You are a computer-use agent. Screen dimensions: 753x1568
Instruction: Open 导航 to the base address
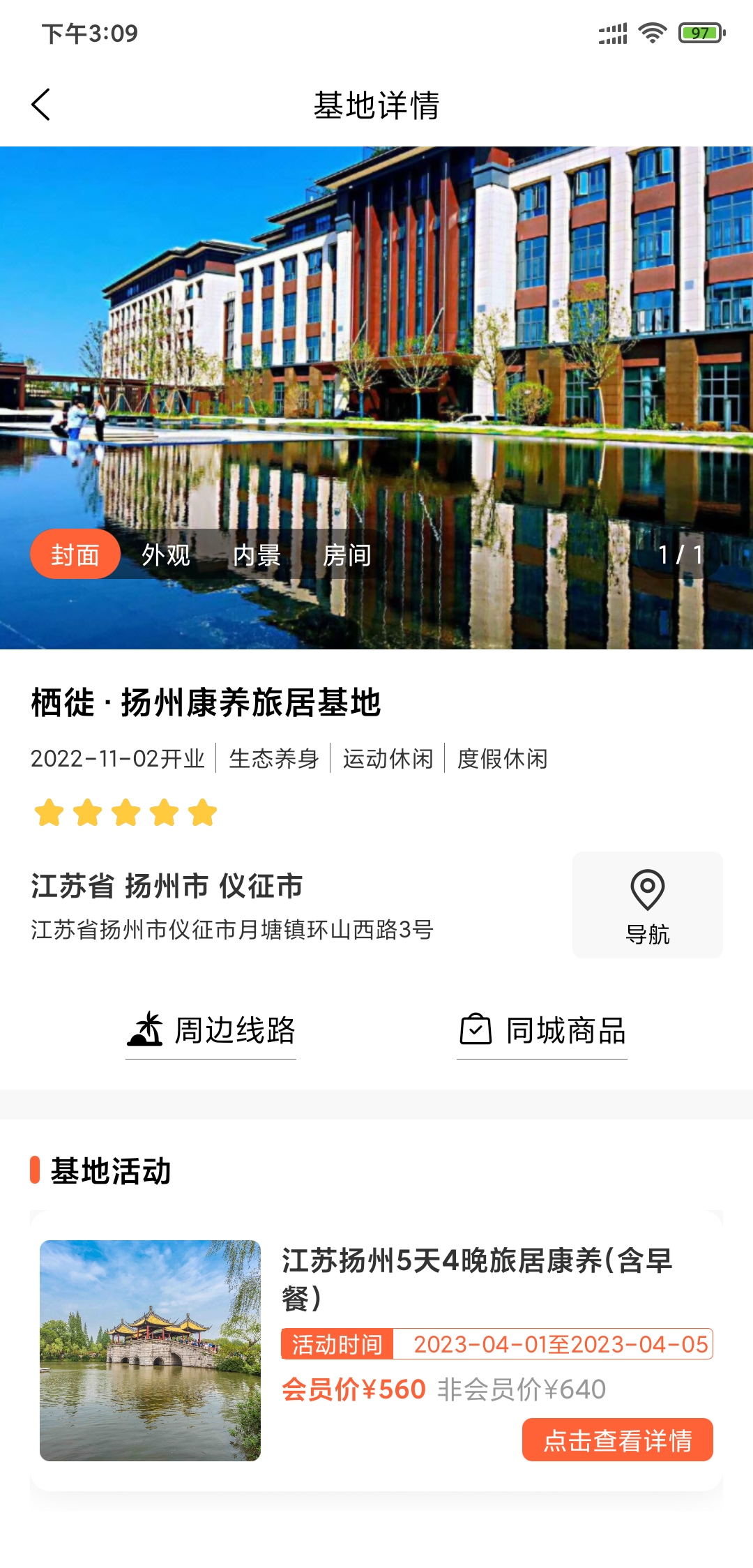point(647,905)
